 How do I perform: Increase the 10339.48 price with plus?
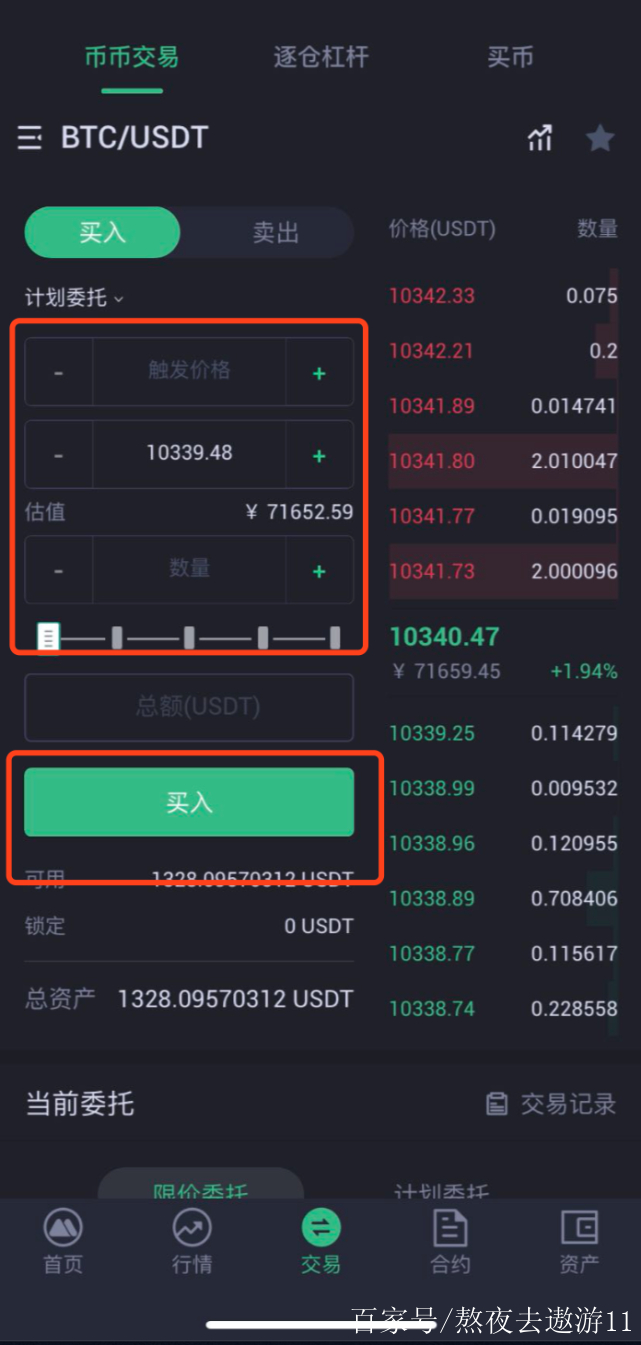(319, 455)
